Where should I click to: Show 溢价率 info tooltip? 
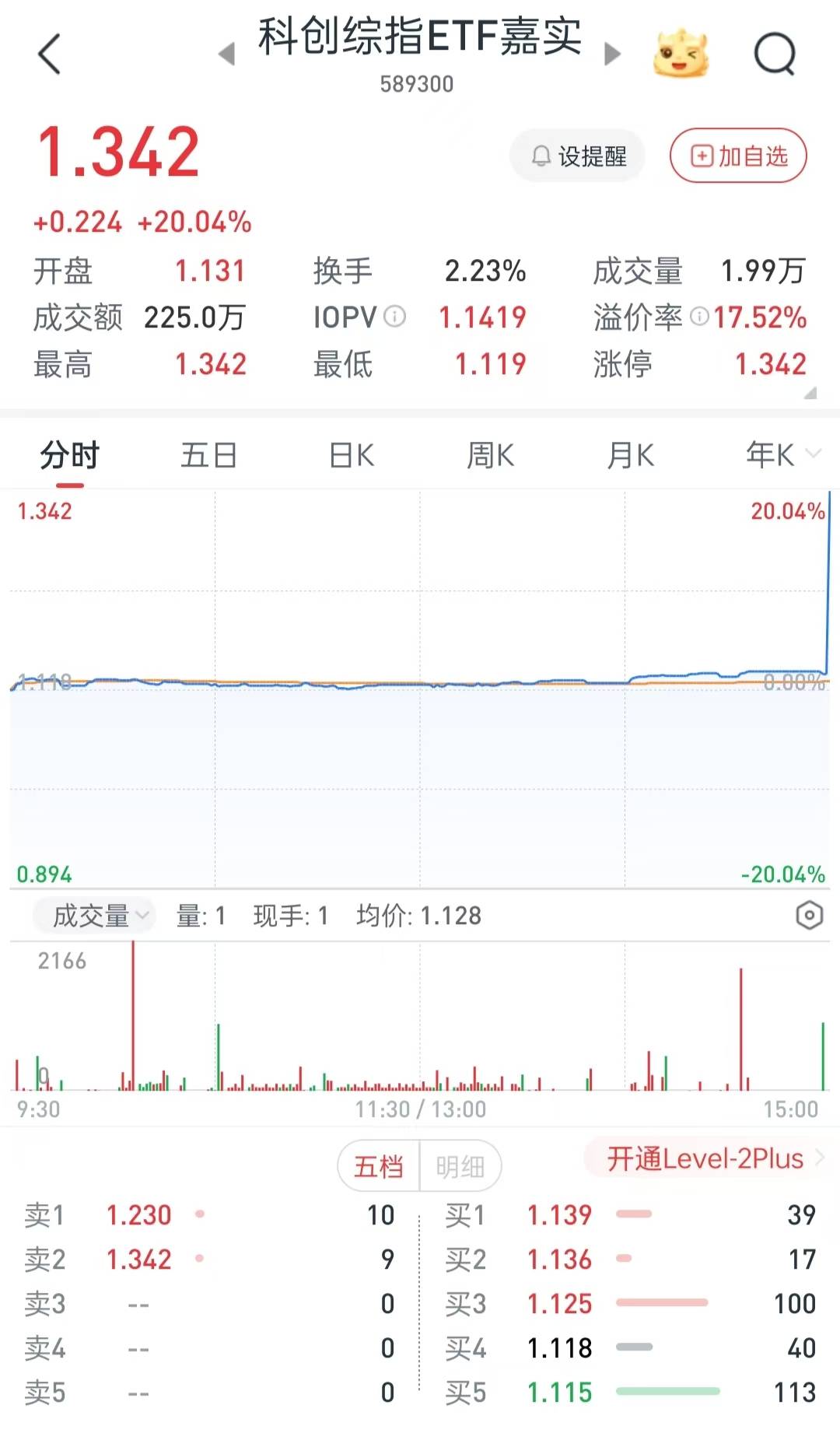tap(699, 317)
